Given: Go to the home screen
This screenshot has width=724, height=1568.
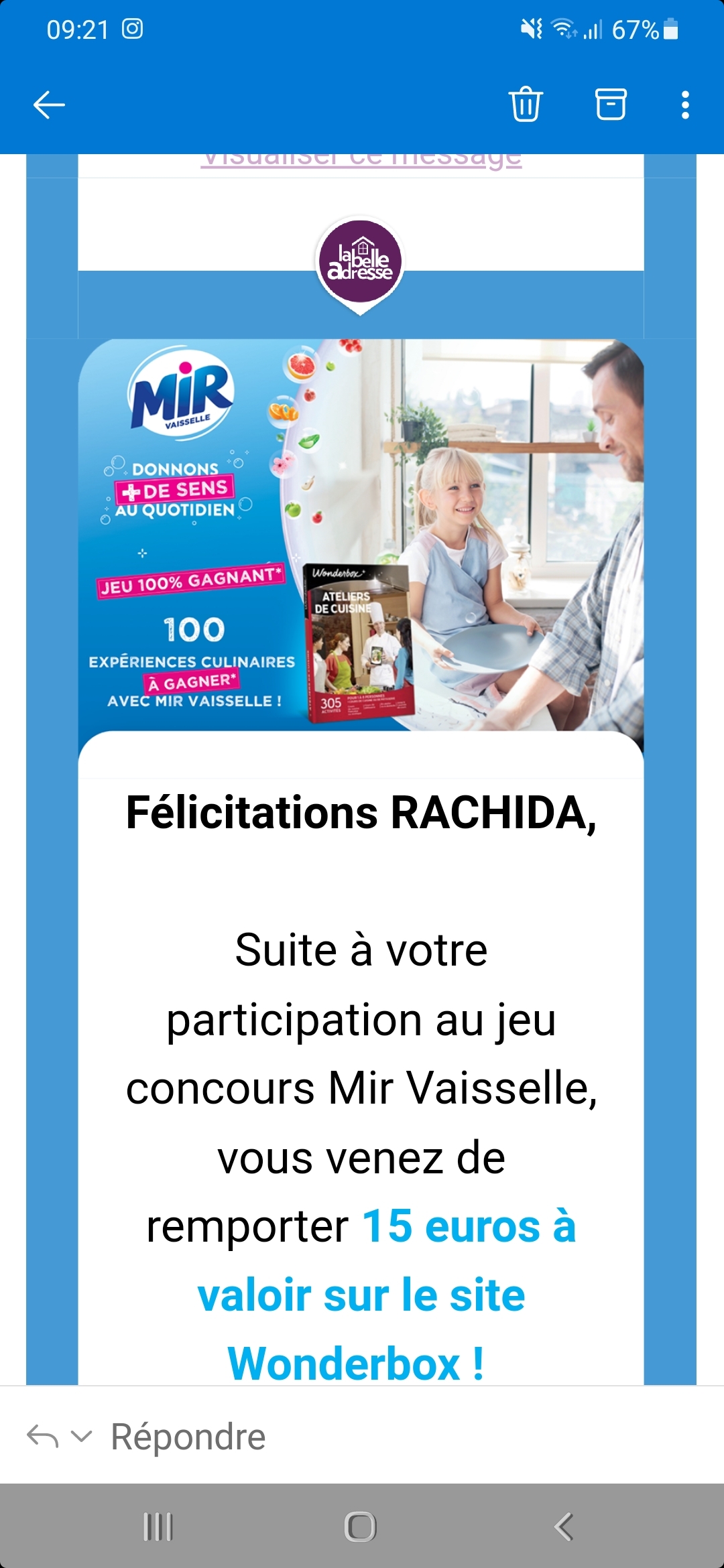Looking at the screenshot, I should [x=361, y=1527].
